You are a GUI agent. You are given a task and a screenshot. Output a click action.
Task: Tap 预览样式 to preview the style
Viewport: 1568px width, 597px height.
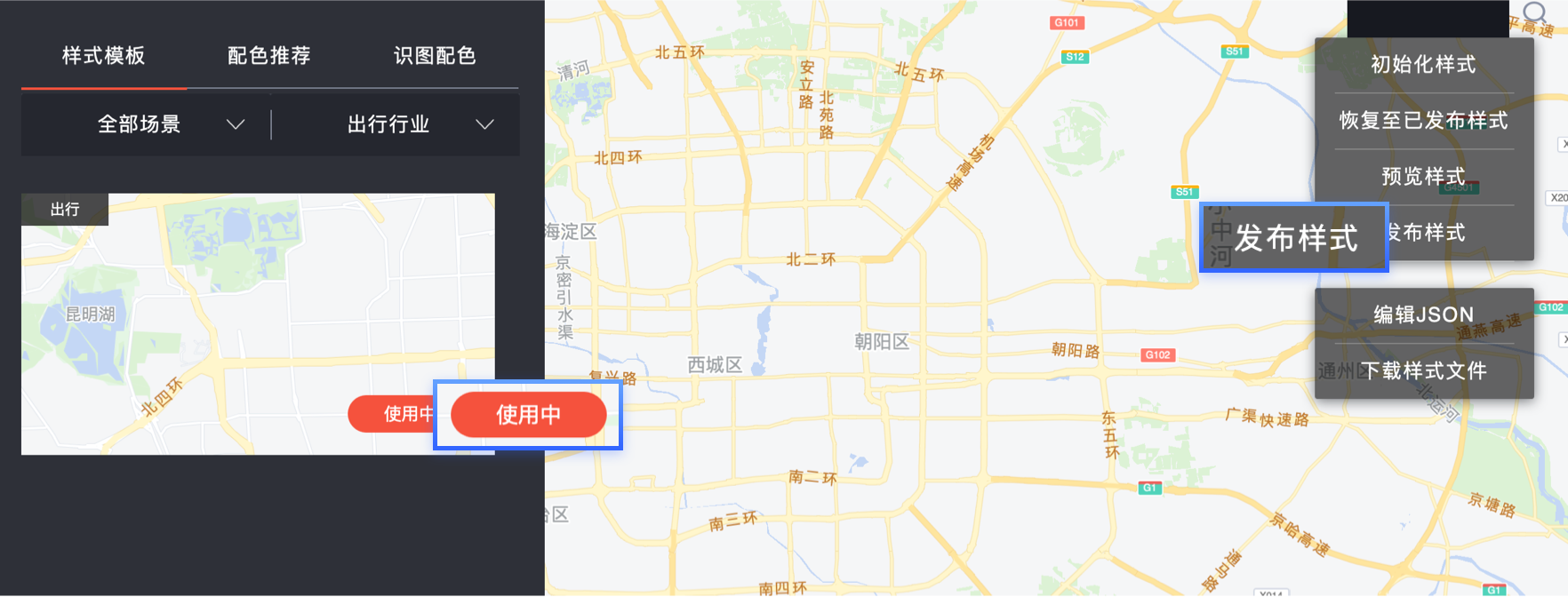tap(1423, 177)
